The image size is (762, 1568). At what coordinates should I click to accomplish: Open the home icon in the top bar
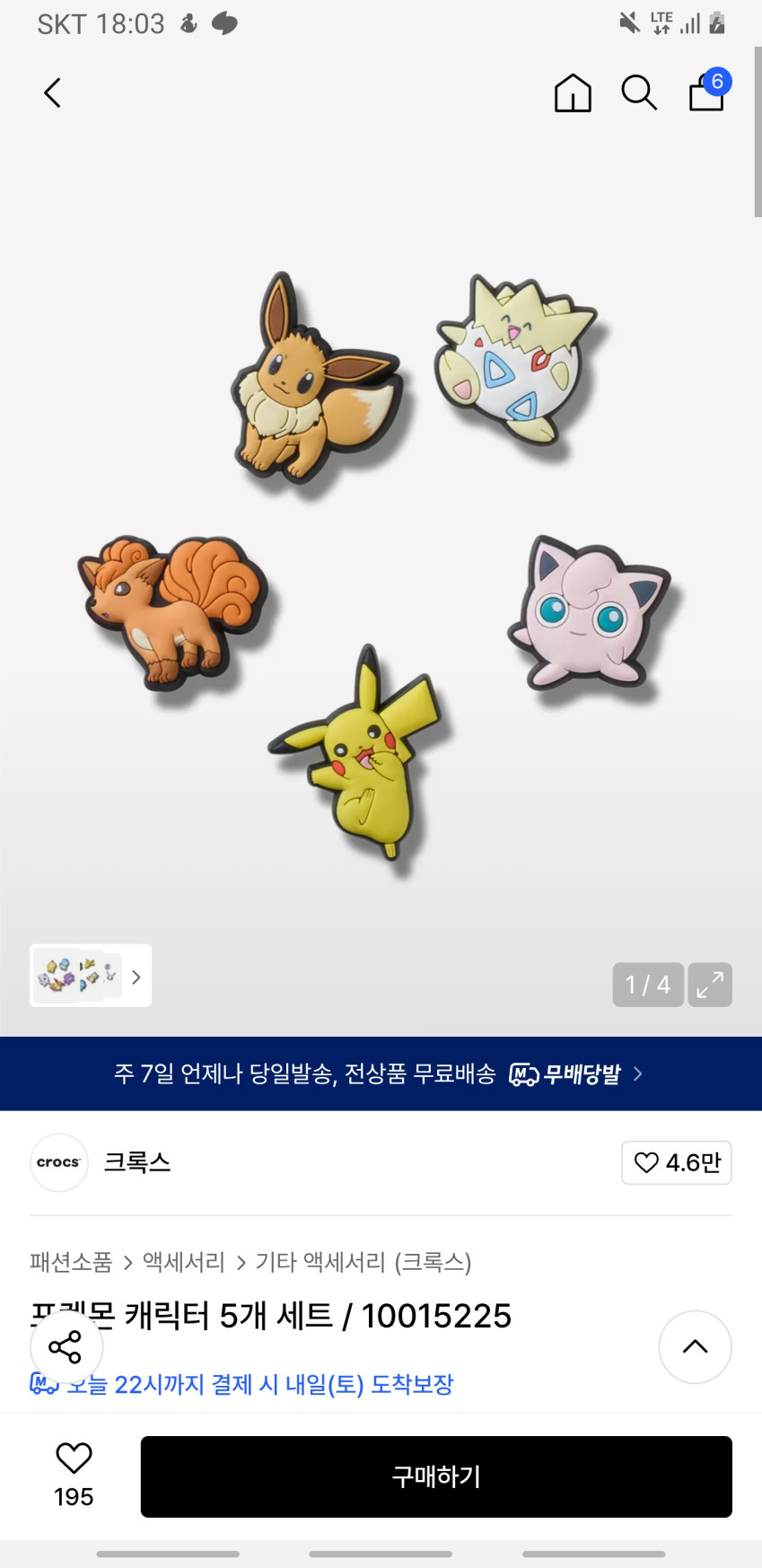(x=573, y=92)
